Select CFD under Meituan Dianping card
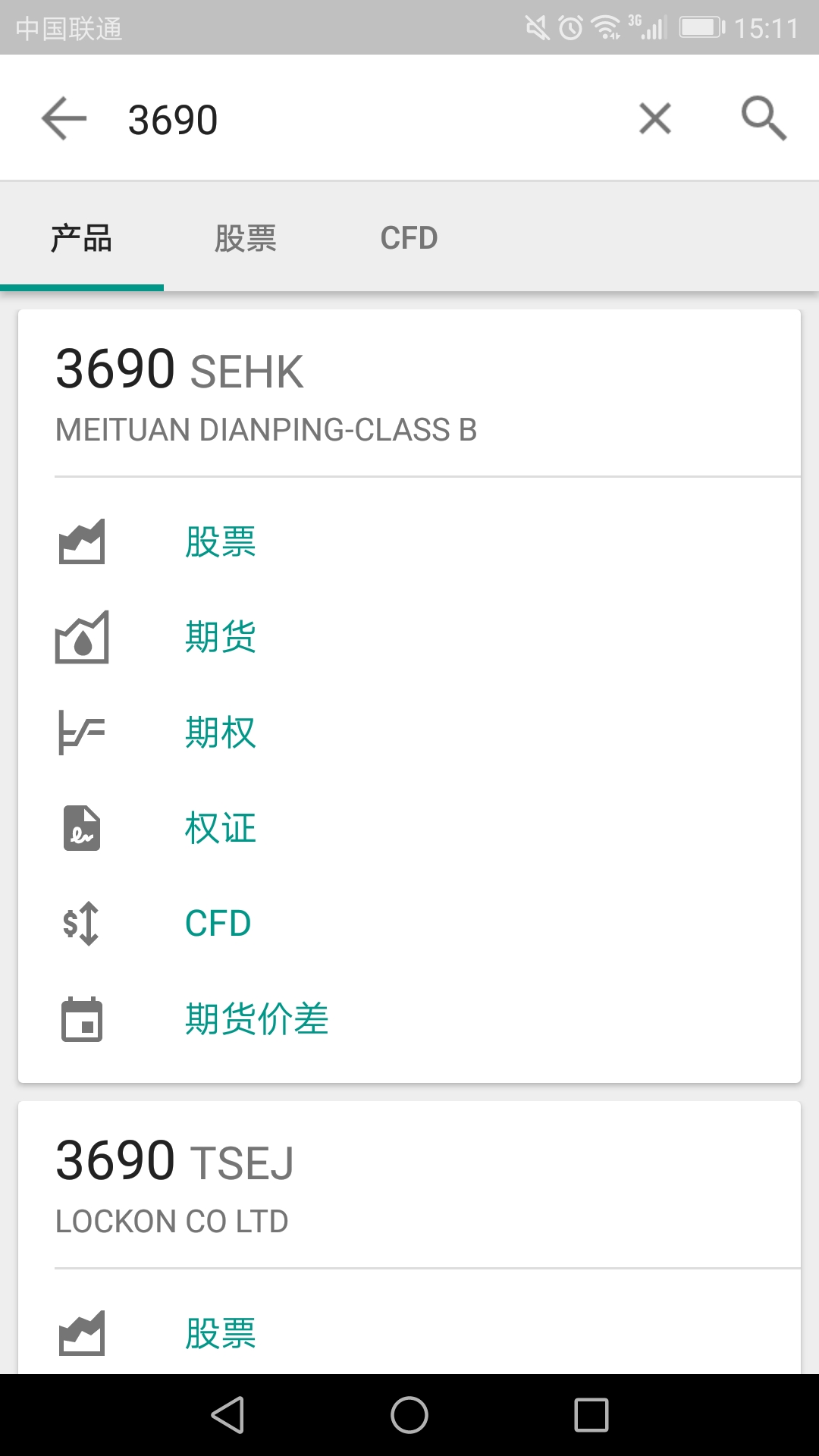This screenshot has width=819, height=1456. (409, 924)
